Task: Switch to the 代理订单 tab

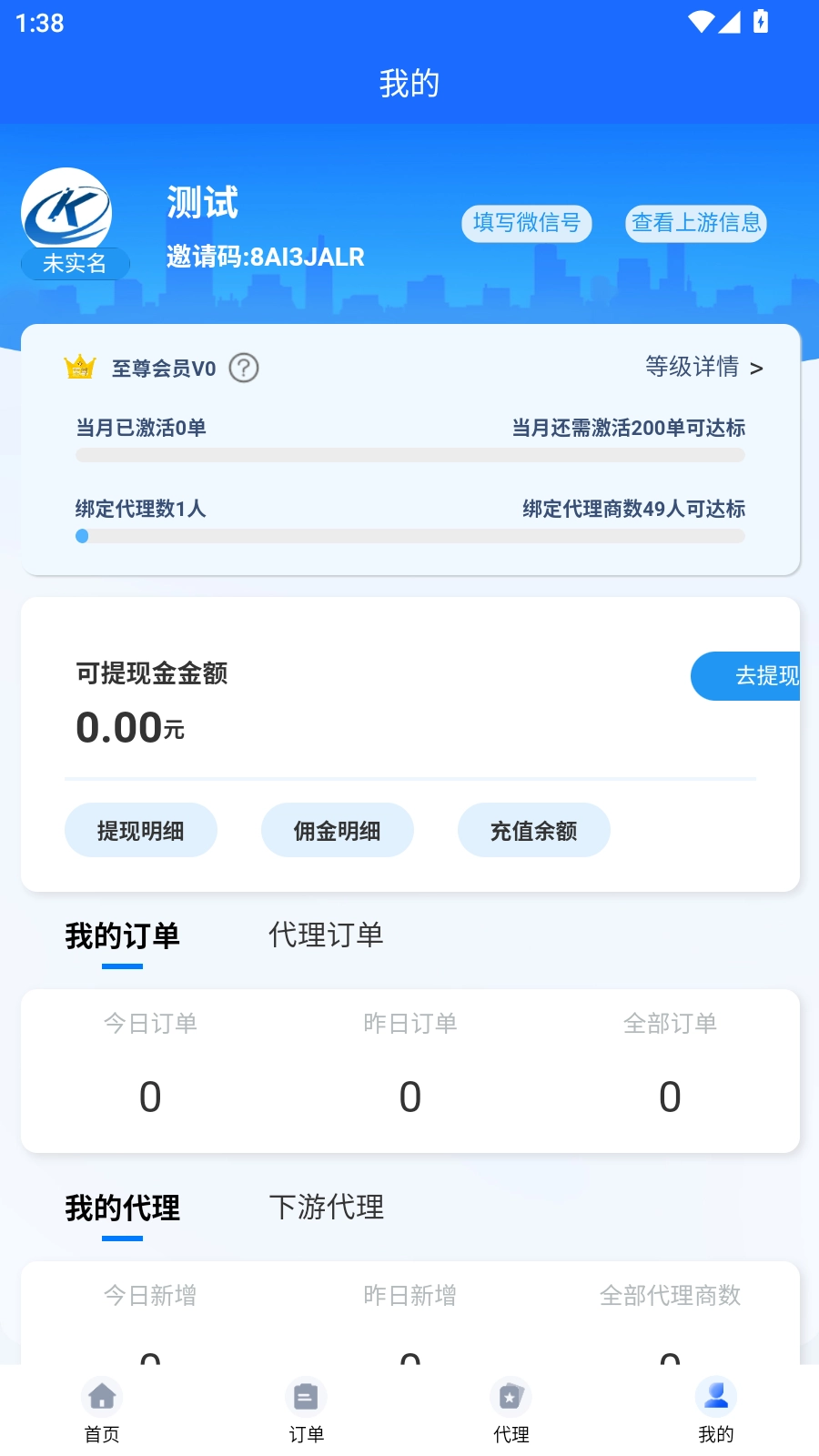Action: coord(326,935)
